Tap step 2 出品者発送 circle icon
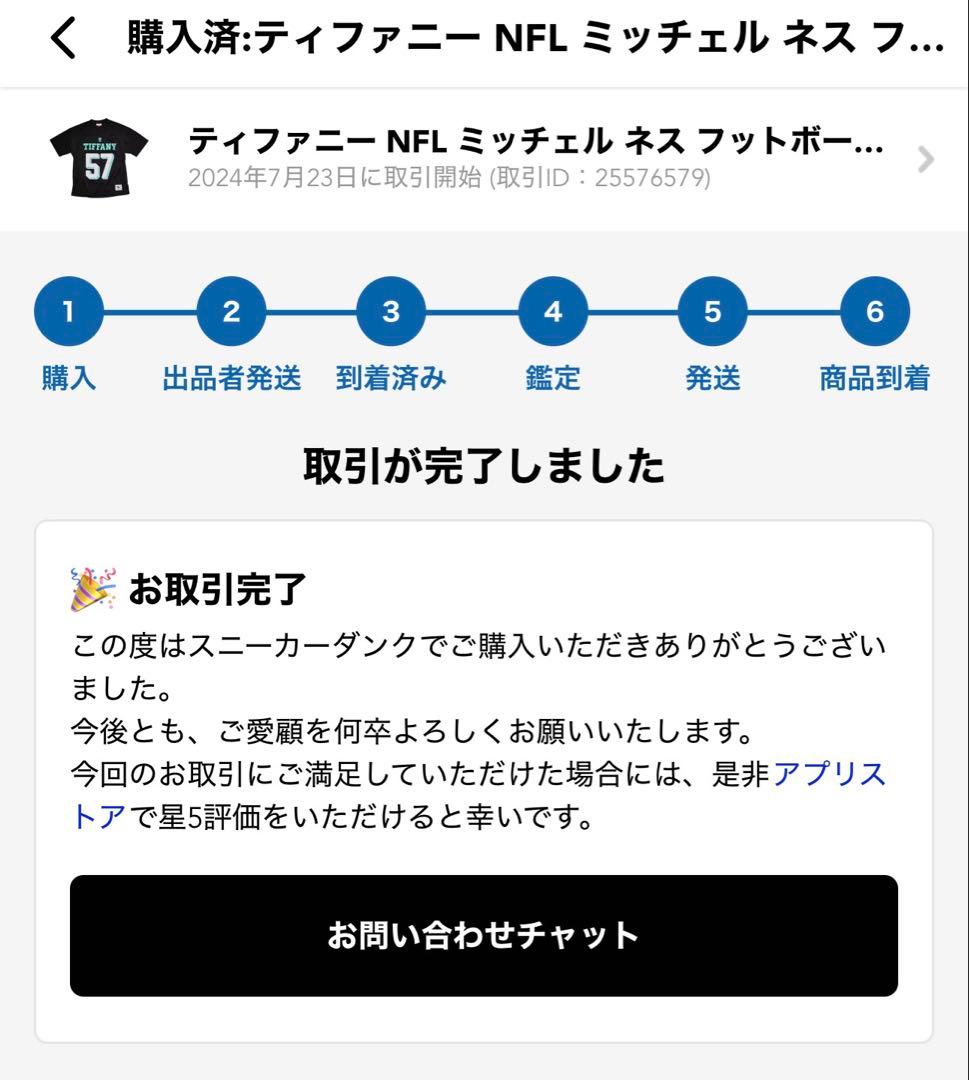 click(229, 311)
